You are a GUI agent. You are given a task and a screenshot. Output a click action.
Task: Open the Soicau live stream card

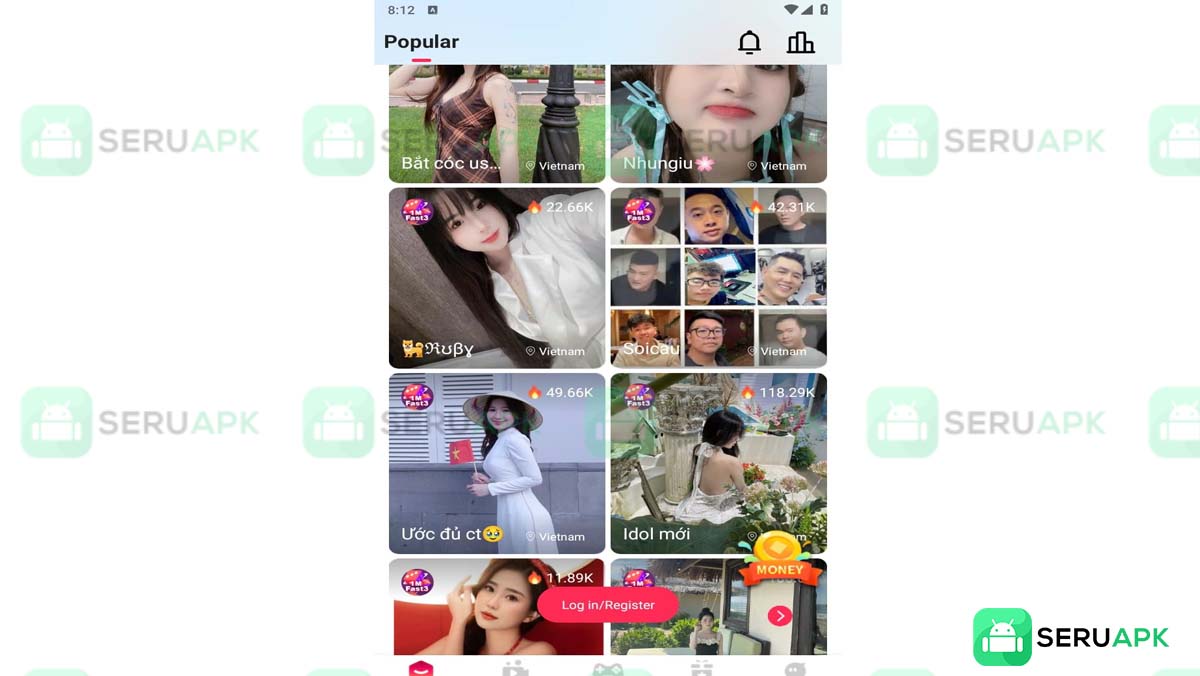tap(718, 277)
